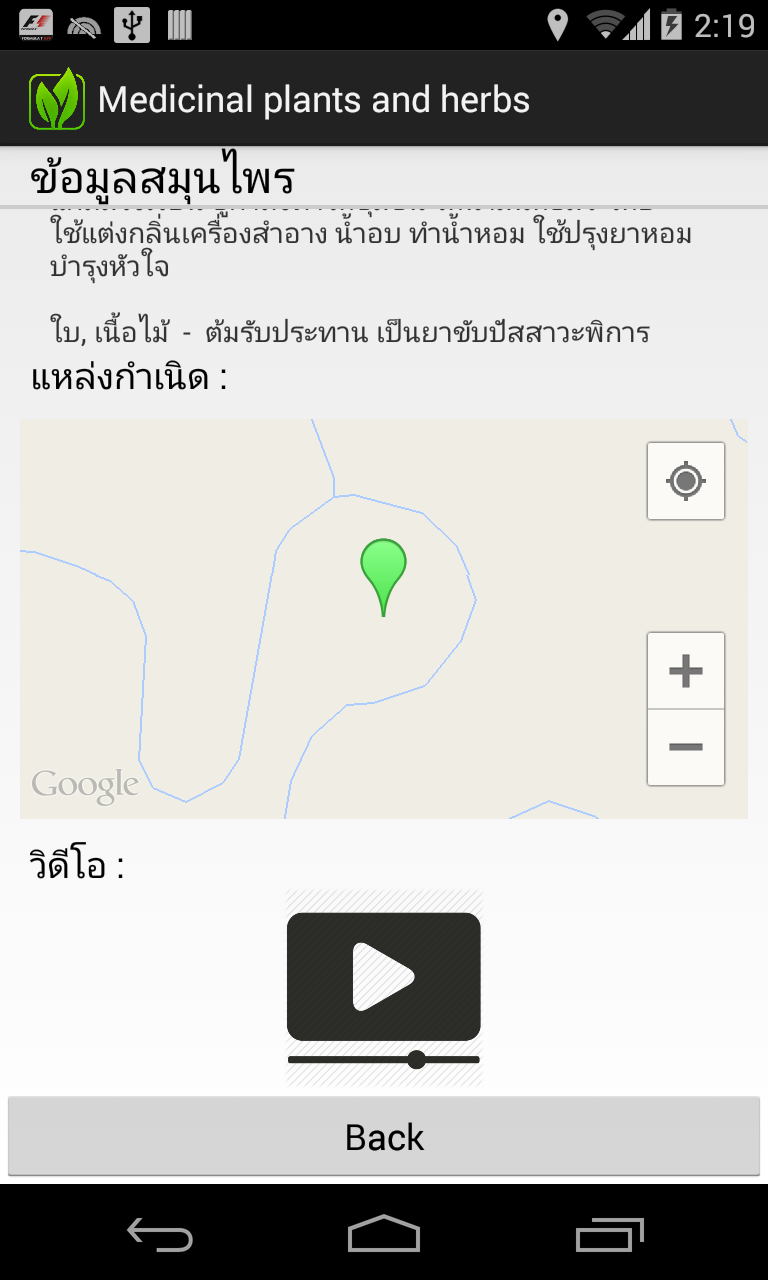768x1280 pixels.
Task: Open recent apps from navigation bar
Action: 610,1234
